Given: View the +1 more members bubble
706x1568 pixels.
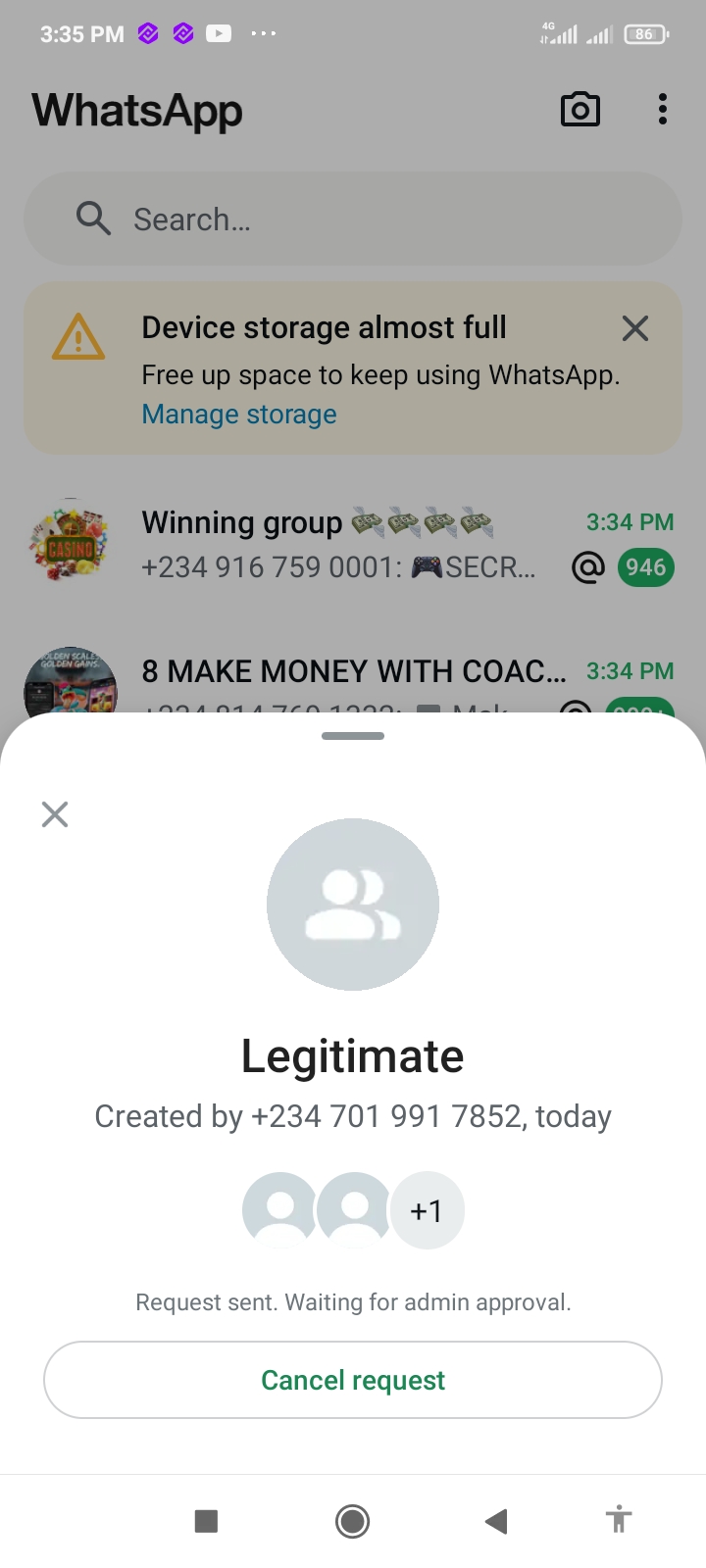Looking at the screenshot, I should [x=427, y=1211].
